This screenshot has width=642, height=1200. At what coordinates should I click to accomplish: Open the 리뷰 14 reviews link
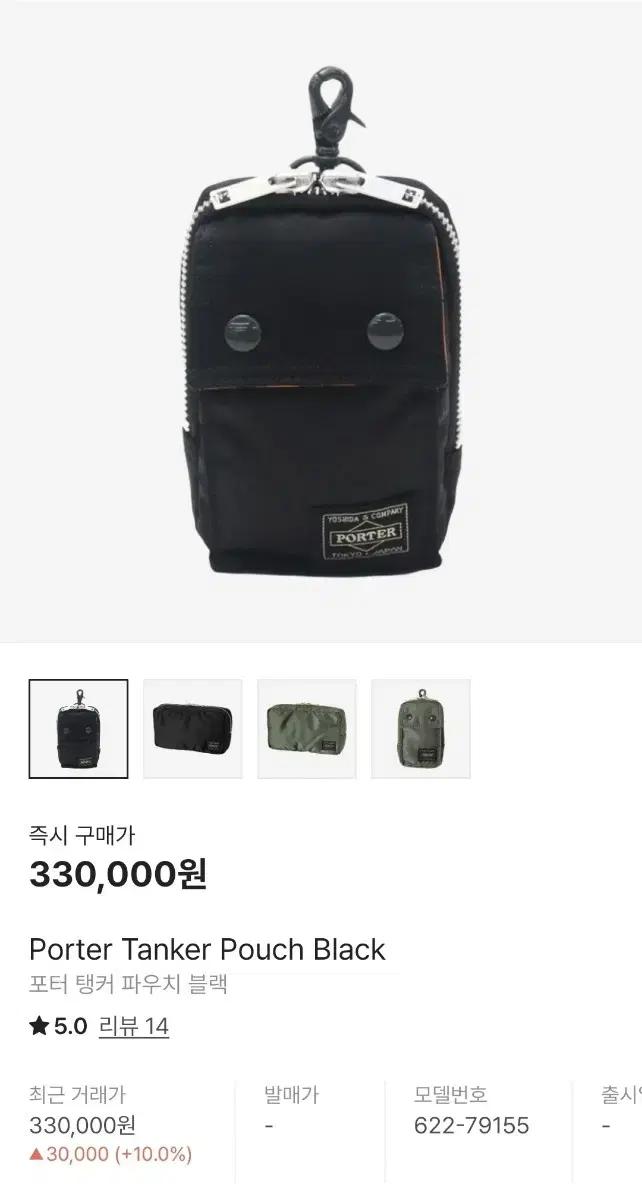click(x=134, y=1026)
